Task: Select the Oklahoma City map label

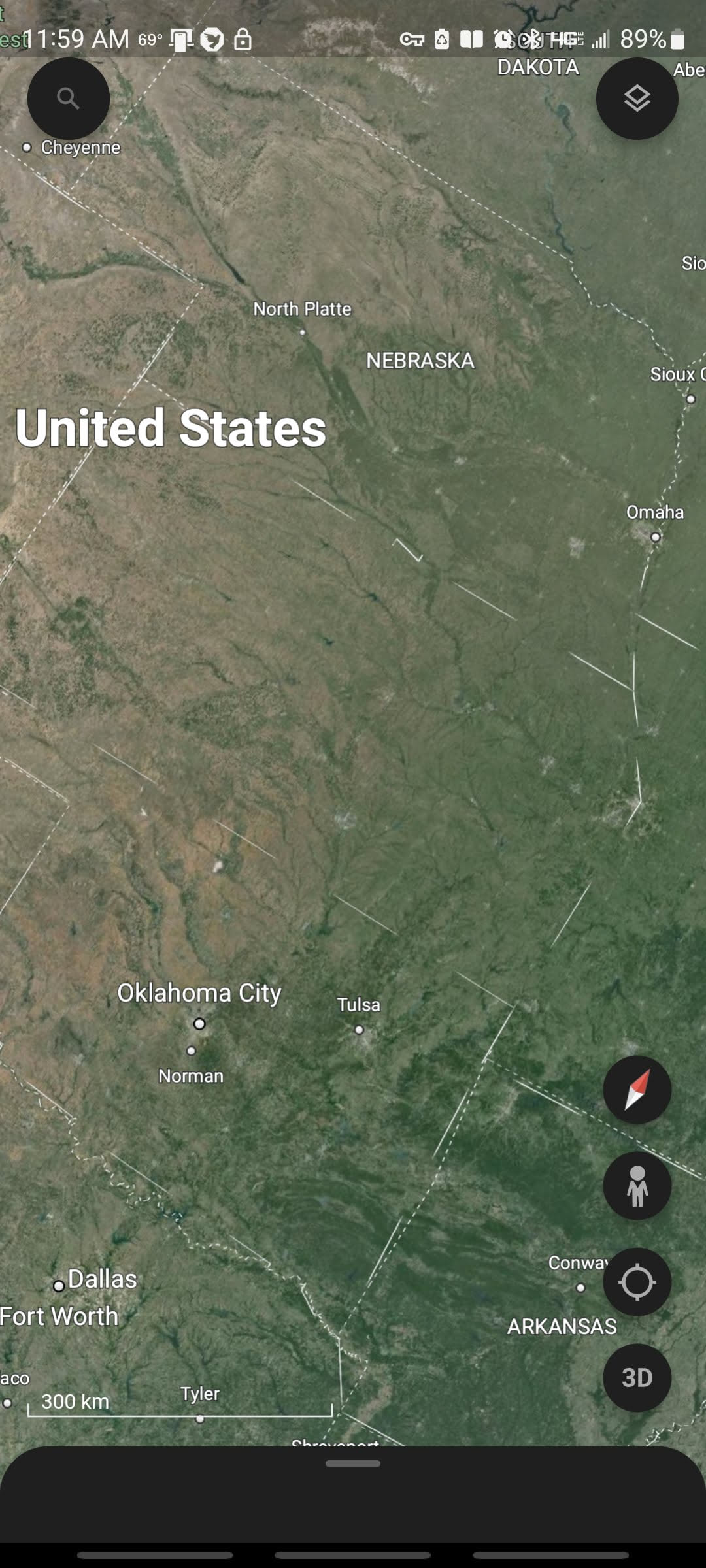Action: [x=199, y=993]
